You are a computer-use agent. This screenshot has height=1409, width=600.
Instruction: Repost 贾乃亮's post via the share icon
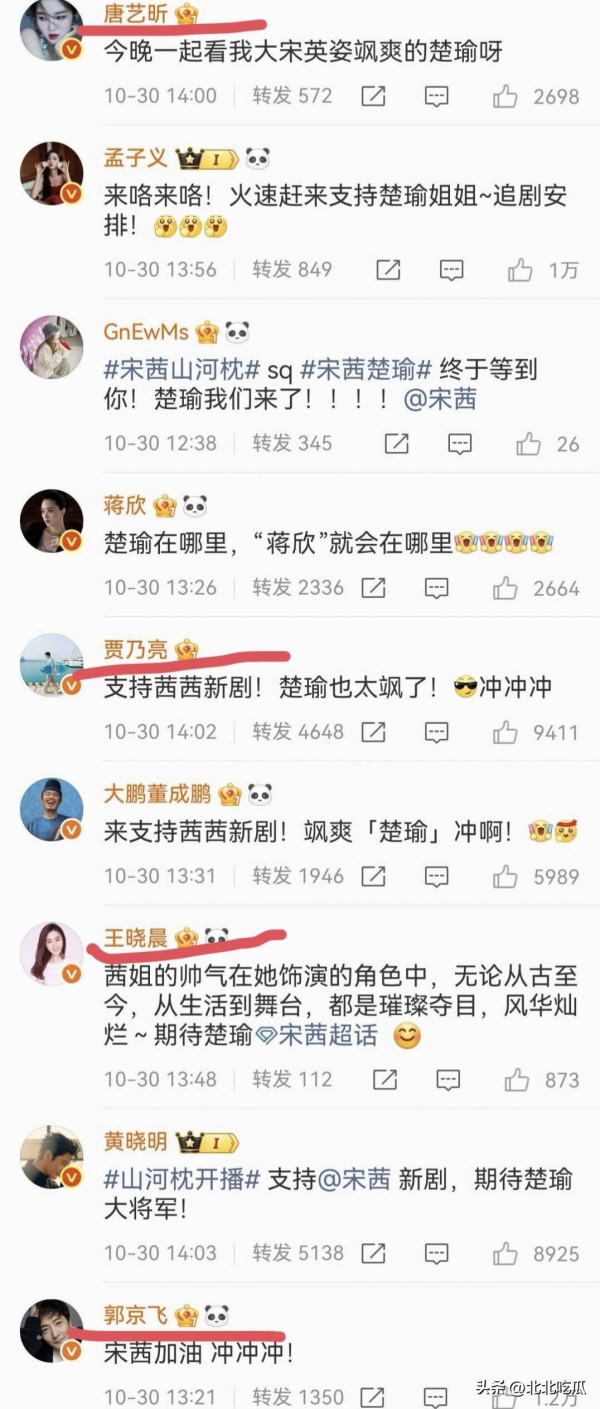(373, 732)
